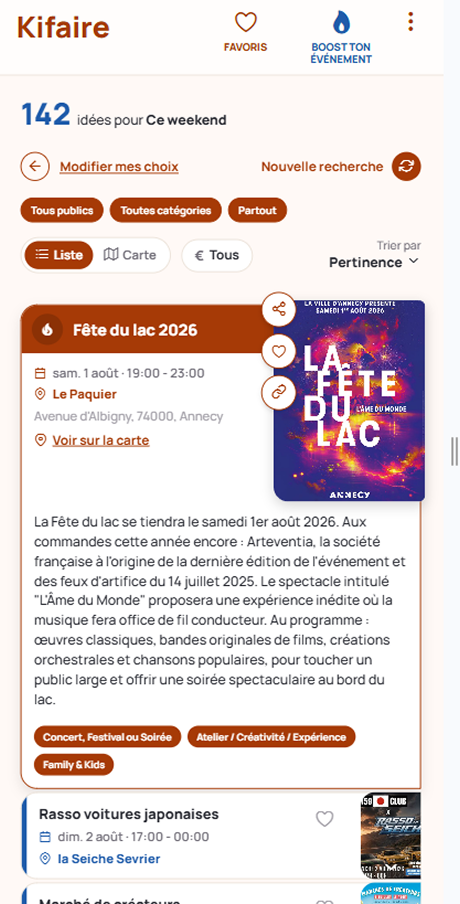Go back with the arrow beside Modifier mes choix
This screenshot has height=904, width=460.
pyautogui.click(x=35, y=167)
